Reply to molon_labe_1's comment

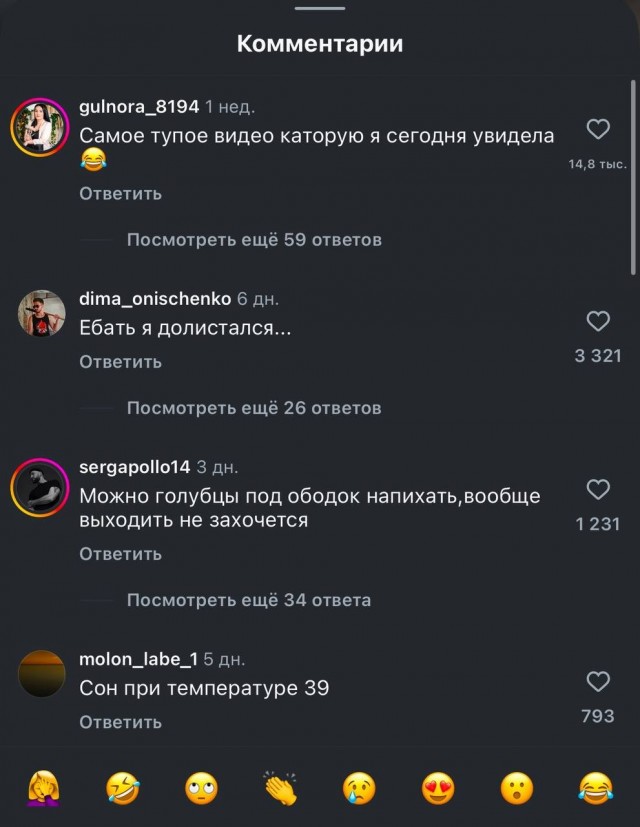tap(120, 721)
